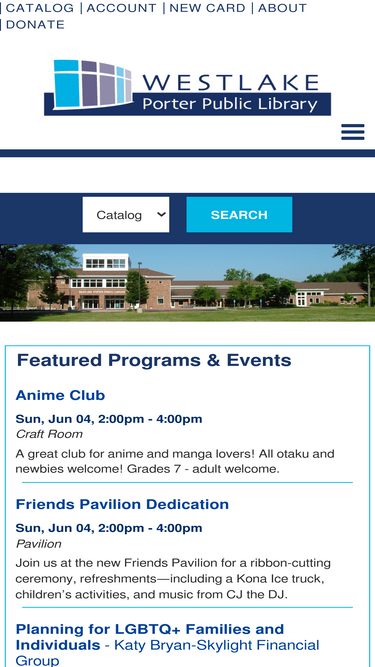The height and width of the screenshot is (667, 375).
Task: Open the New Card link
Action: [207, 8]
